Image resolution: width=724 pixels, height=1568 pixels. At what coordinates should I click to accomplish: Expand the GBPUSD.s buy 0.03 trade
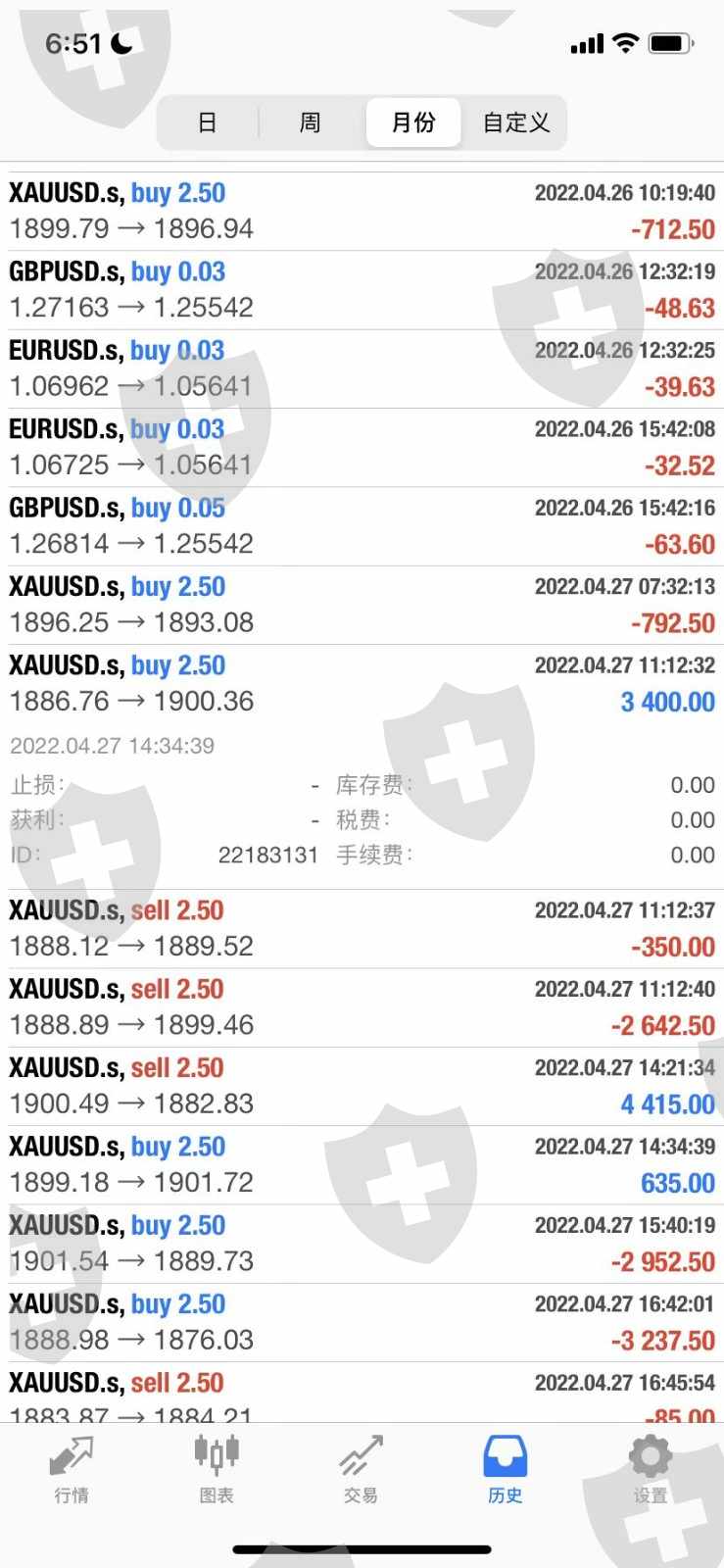coord(362,289)
